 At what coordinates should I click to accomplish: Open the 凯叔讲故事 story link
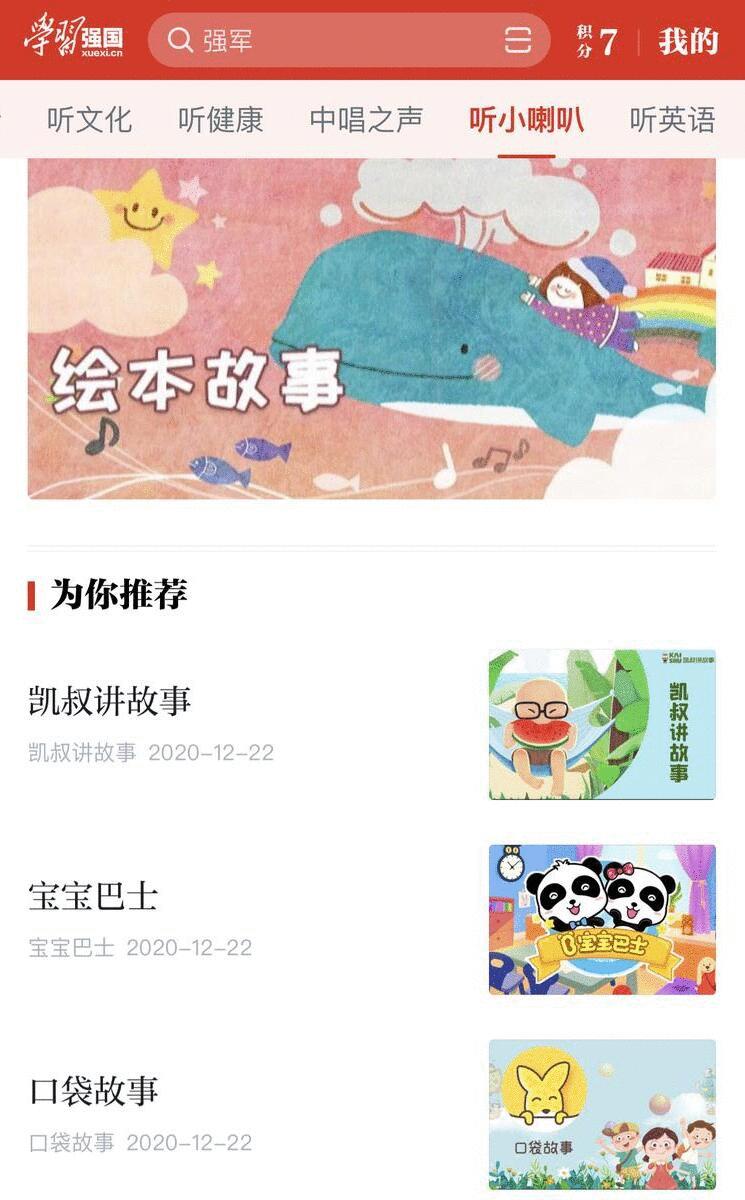(111, 700)
